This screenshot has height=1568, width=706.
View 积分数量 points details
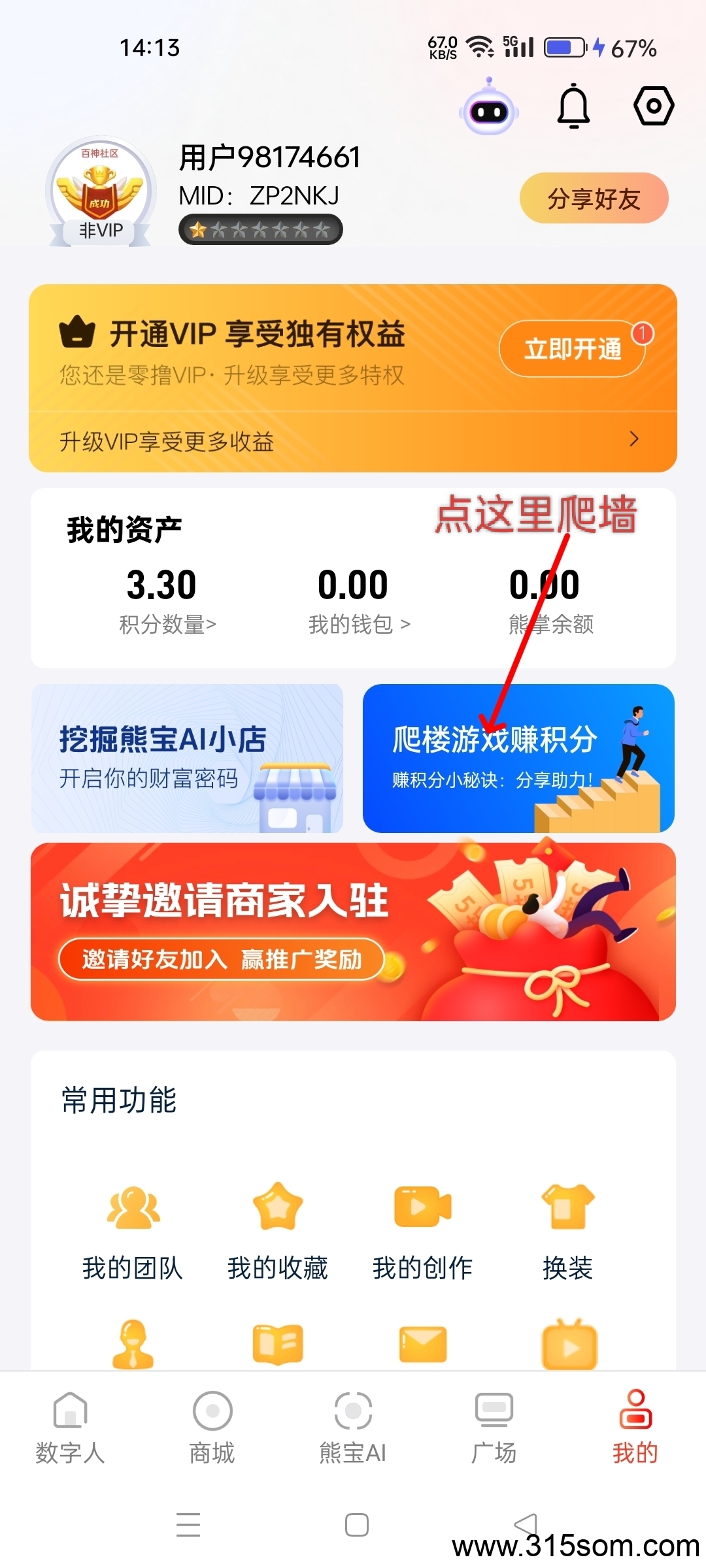coord(167,625)
